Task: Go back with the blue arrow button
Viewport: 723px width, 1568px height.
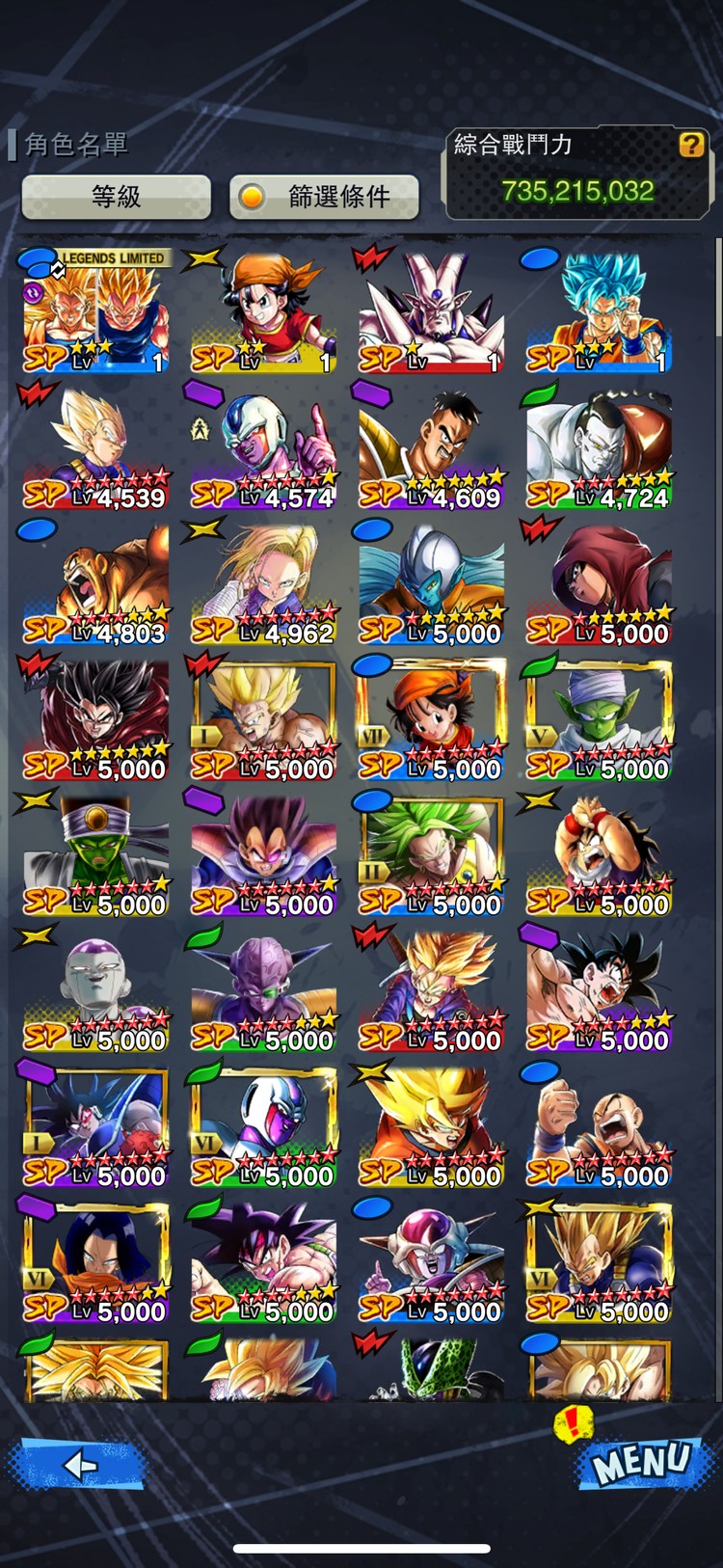Action: tap(79, 1466)
